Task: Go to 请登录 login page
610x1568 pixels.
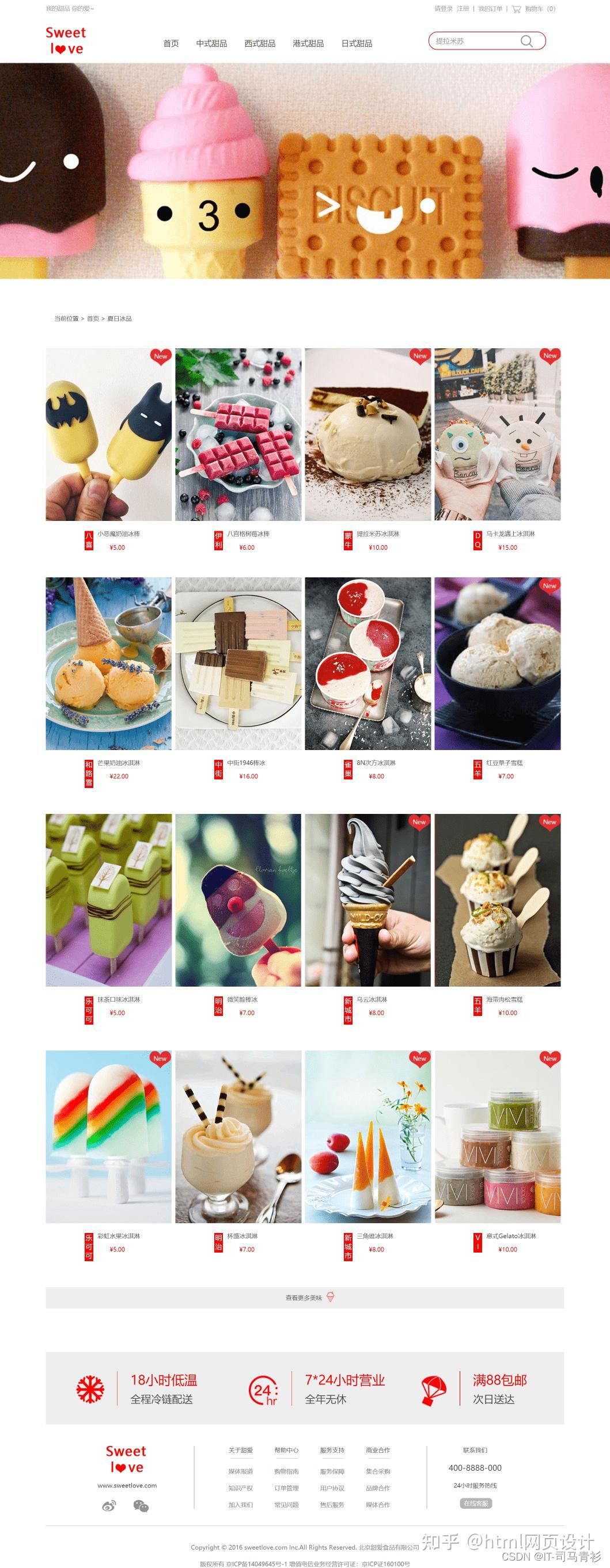Action: click(x=443, y=9)
